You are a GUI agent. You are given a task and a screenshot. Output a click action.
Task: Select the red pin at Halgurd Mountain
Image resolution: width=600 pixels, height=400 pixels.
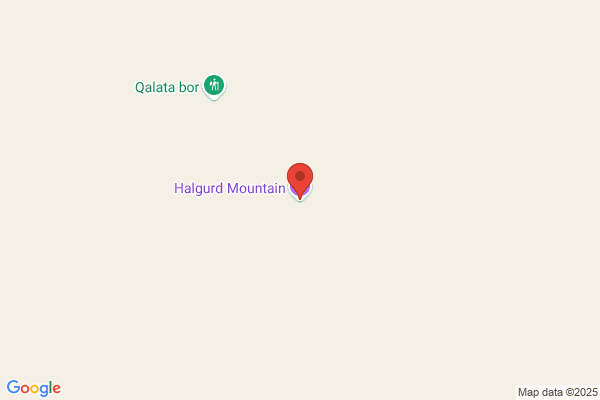300,181
